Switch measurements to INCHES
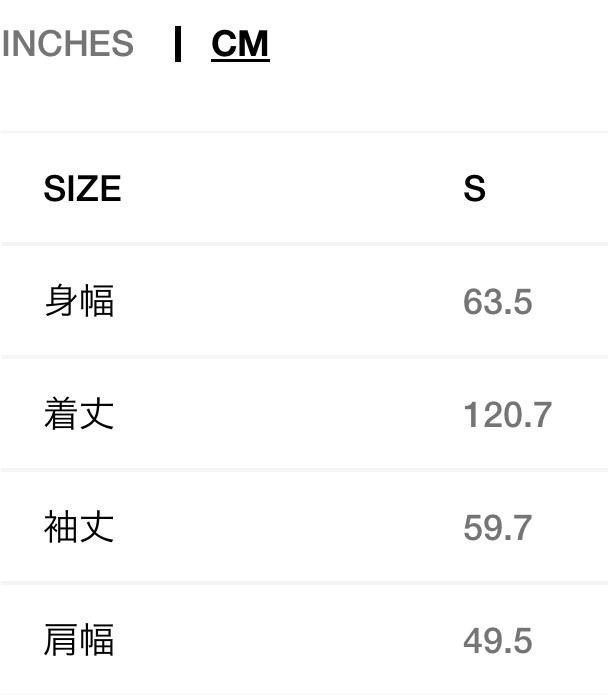The height and width of the screenshot is (695, 608). [67, 44]
